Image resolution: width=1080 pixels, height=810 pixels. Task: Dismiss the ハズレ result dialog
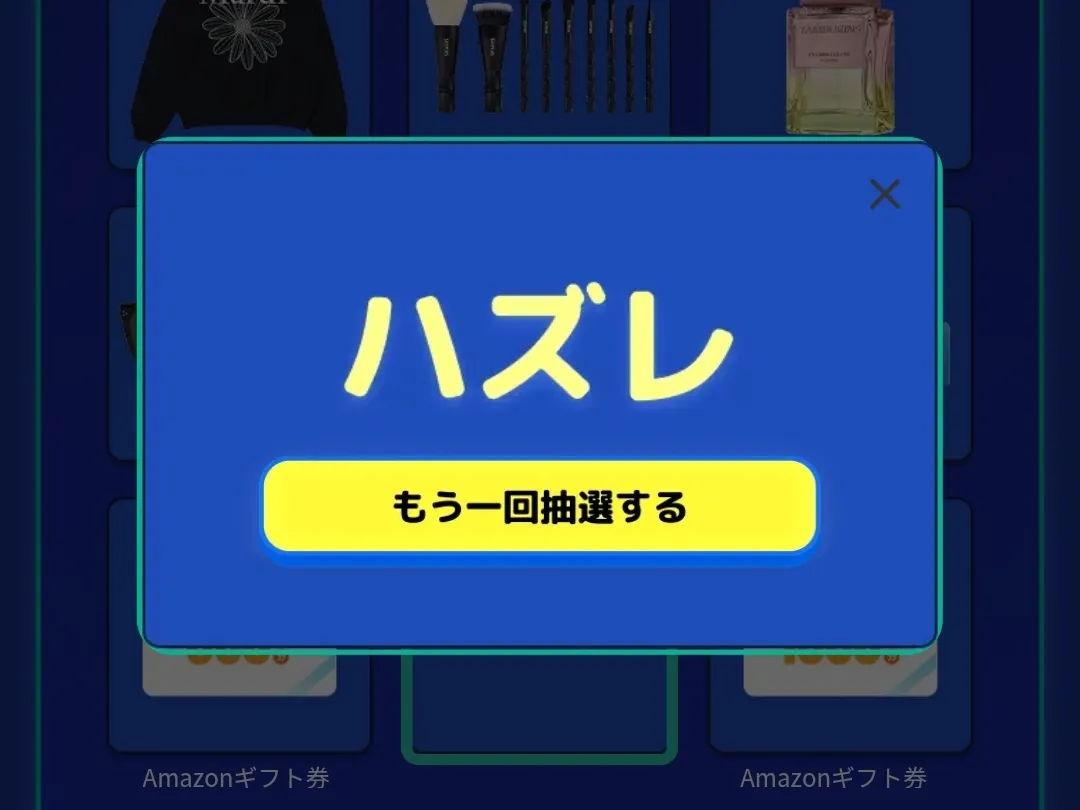pyautogui.click(x=885, y=194)
